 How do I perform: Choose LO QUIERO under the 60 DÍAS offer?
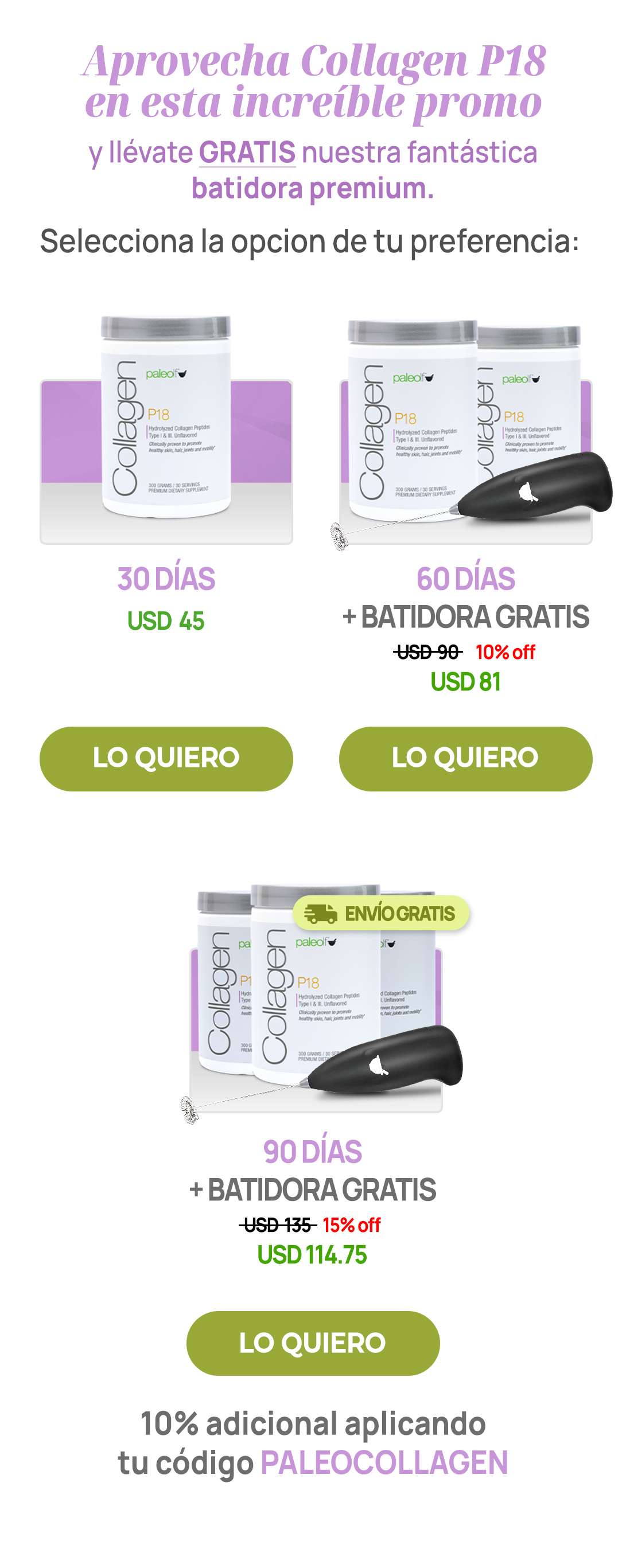tap(465, 758)
